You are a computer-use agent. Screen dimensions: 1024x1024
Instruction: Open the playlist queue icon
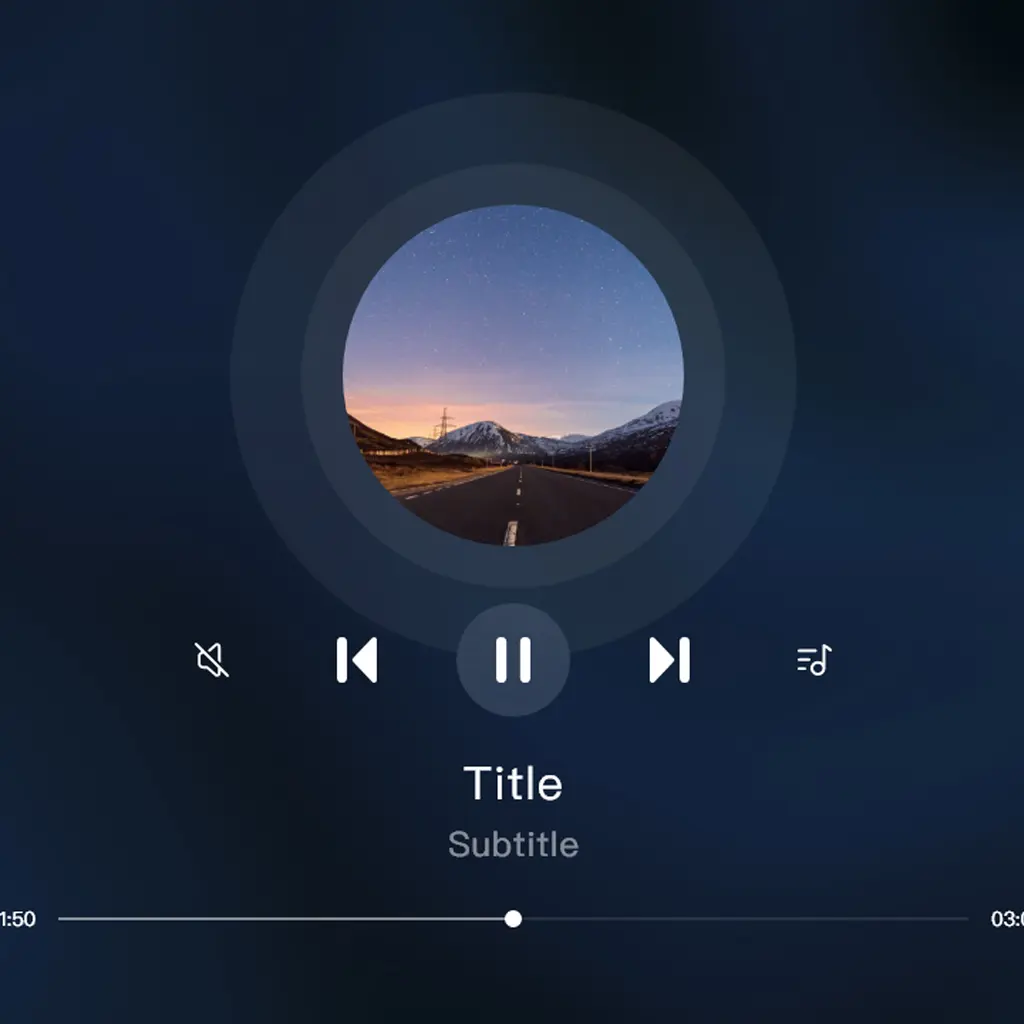coord(814,660)
